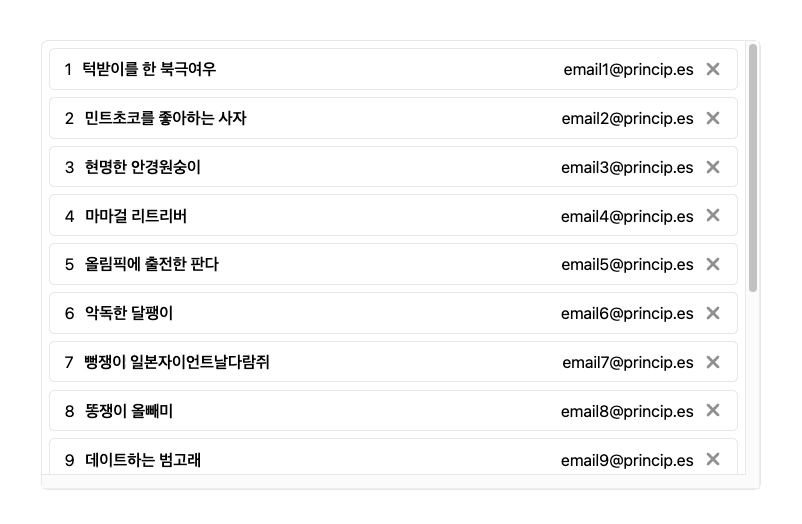Open row 4 마마걸 리트리버
The width and height of the screenshot is (802, 524).
click(x=136, y=216)
